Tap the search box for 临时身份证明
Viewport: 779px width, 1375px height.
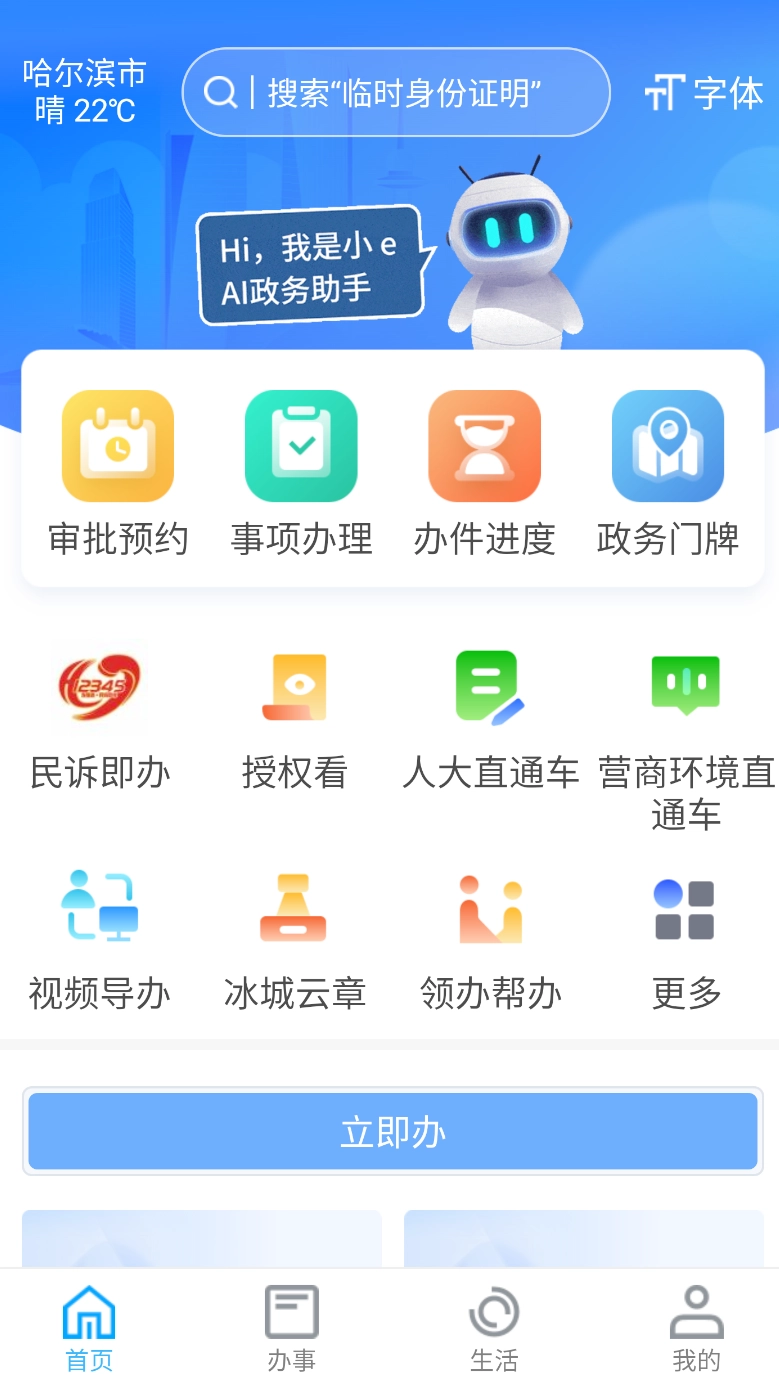[396, 92]
